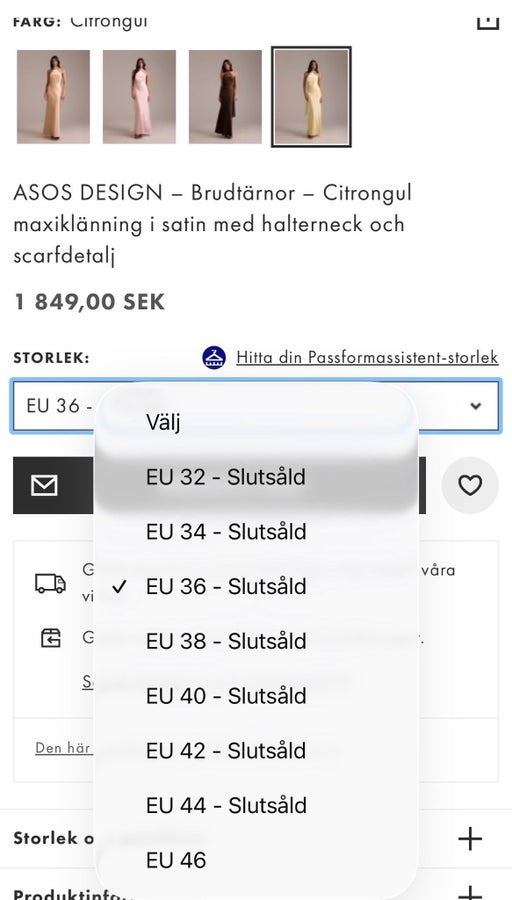The image size is (512, 900).
Task: Select EU 38 - Slutsåld size option
Action: click(256, 641)
